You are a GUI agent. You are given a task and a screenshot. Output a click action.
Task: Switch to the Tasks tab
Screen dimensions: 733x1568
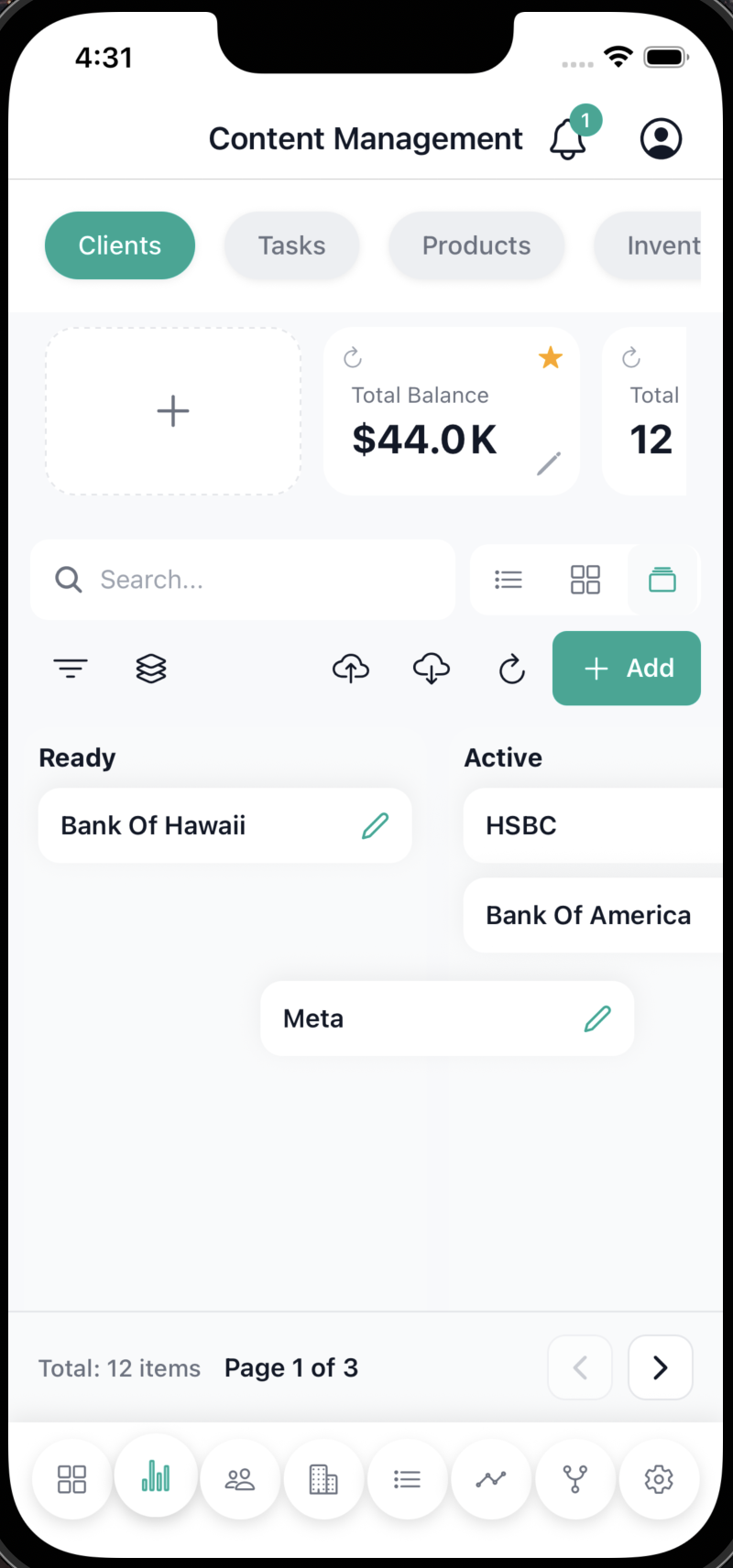pyautogui.click(x=291, y=245)
